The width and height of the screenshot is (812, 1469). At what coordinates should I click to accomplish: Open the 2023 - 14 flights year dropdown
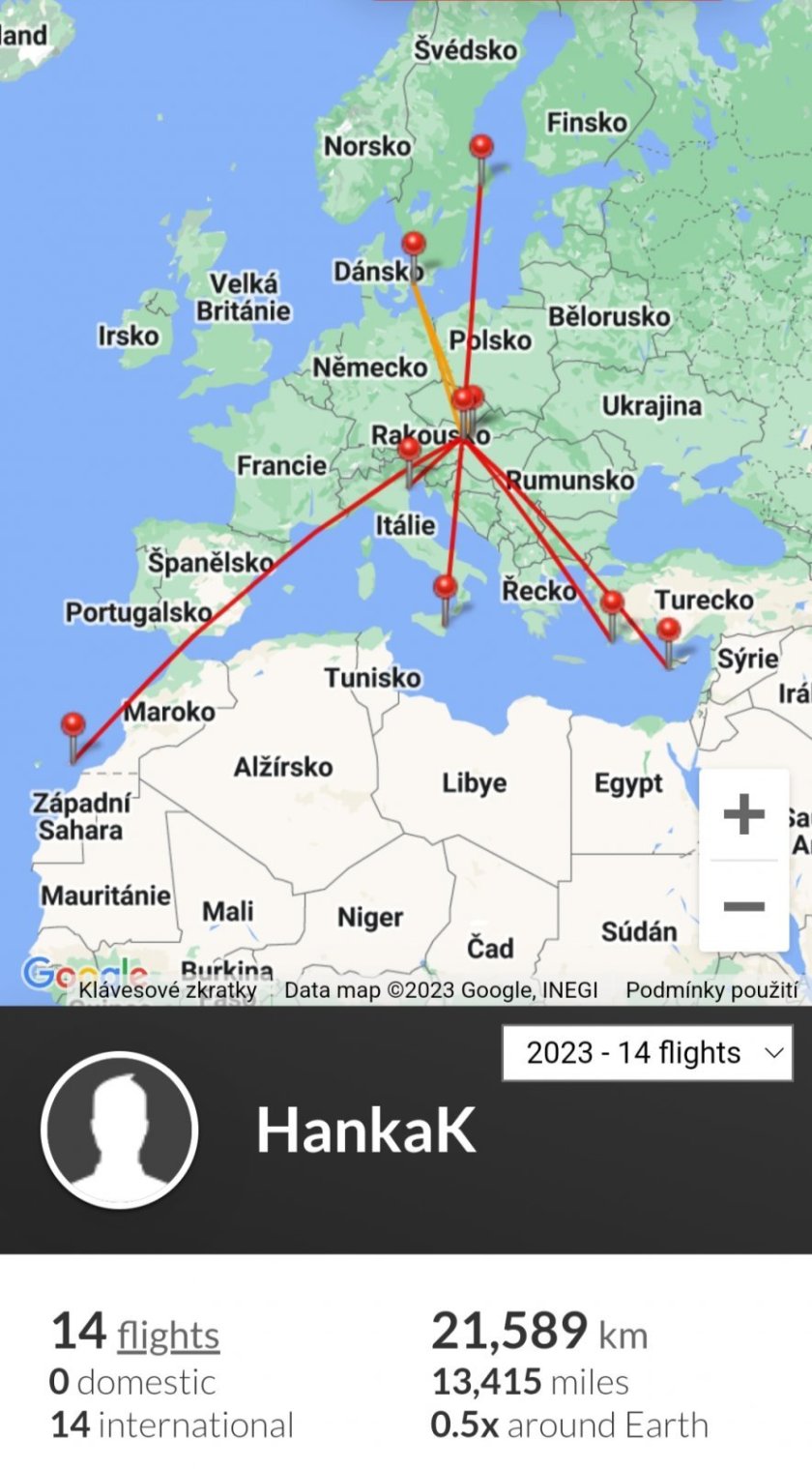point(647,1052)
